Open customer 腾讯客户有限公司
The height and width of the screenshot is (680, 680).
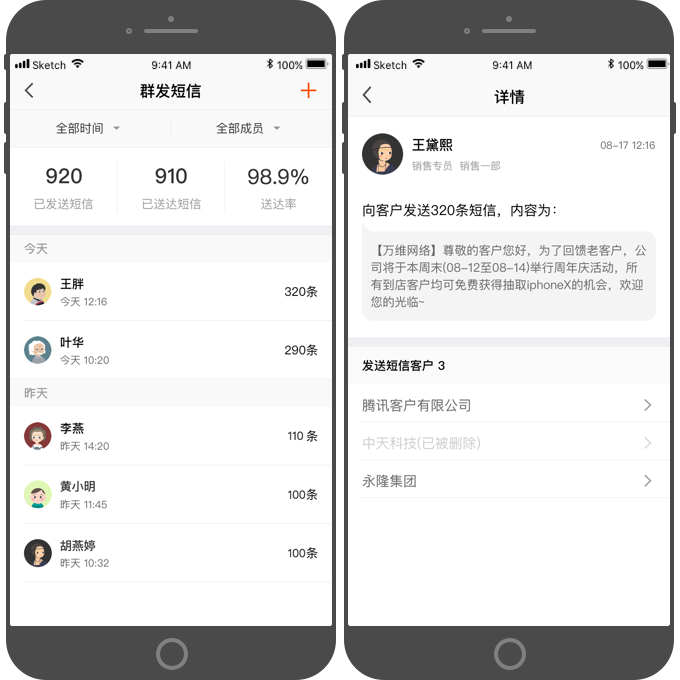(507, 405)
